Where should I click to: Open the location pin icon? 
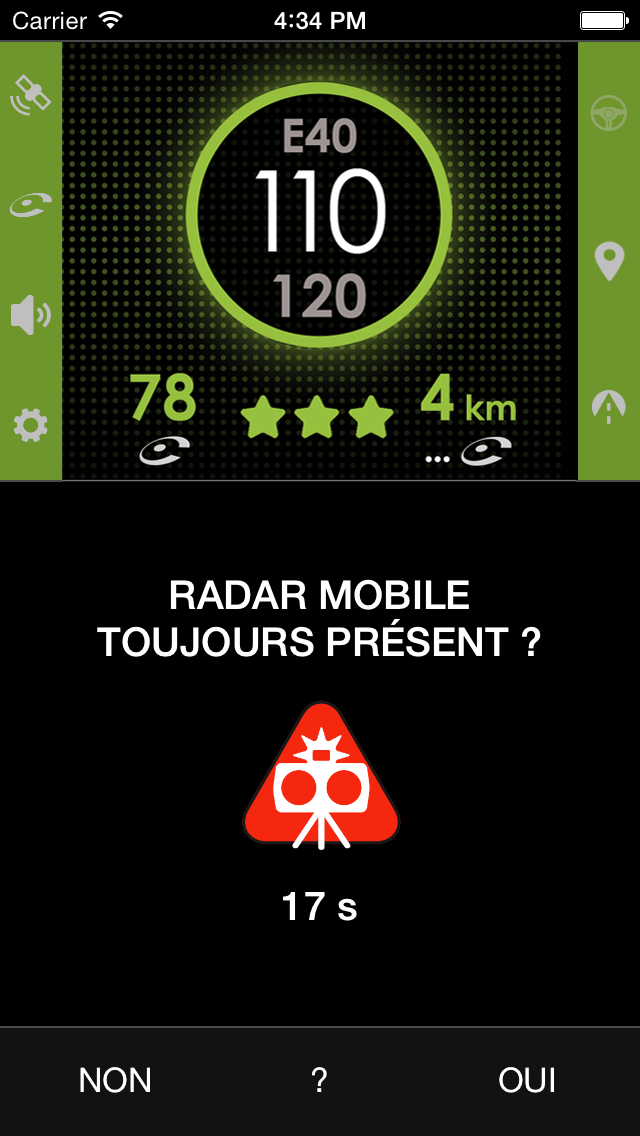pyautogui.click(x=608, y=262)
